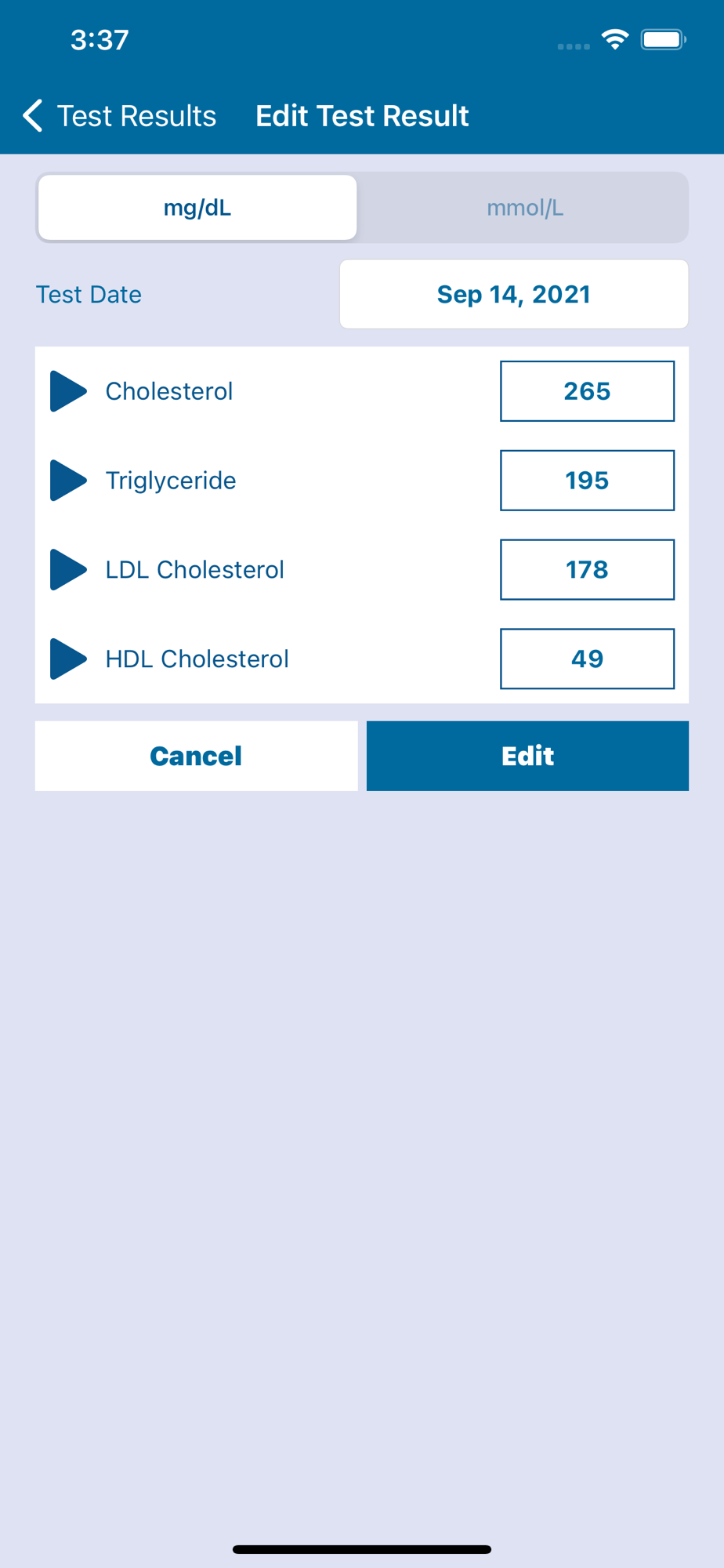Expand the Cholesterol row arrow

point(69,391)
